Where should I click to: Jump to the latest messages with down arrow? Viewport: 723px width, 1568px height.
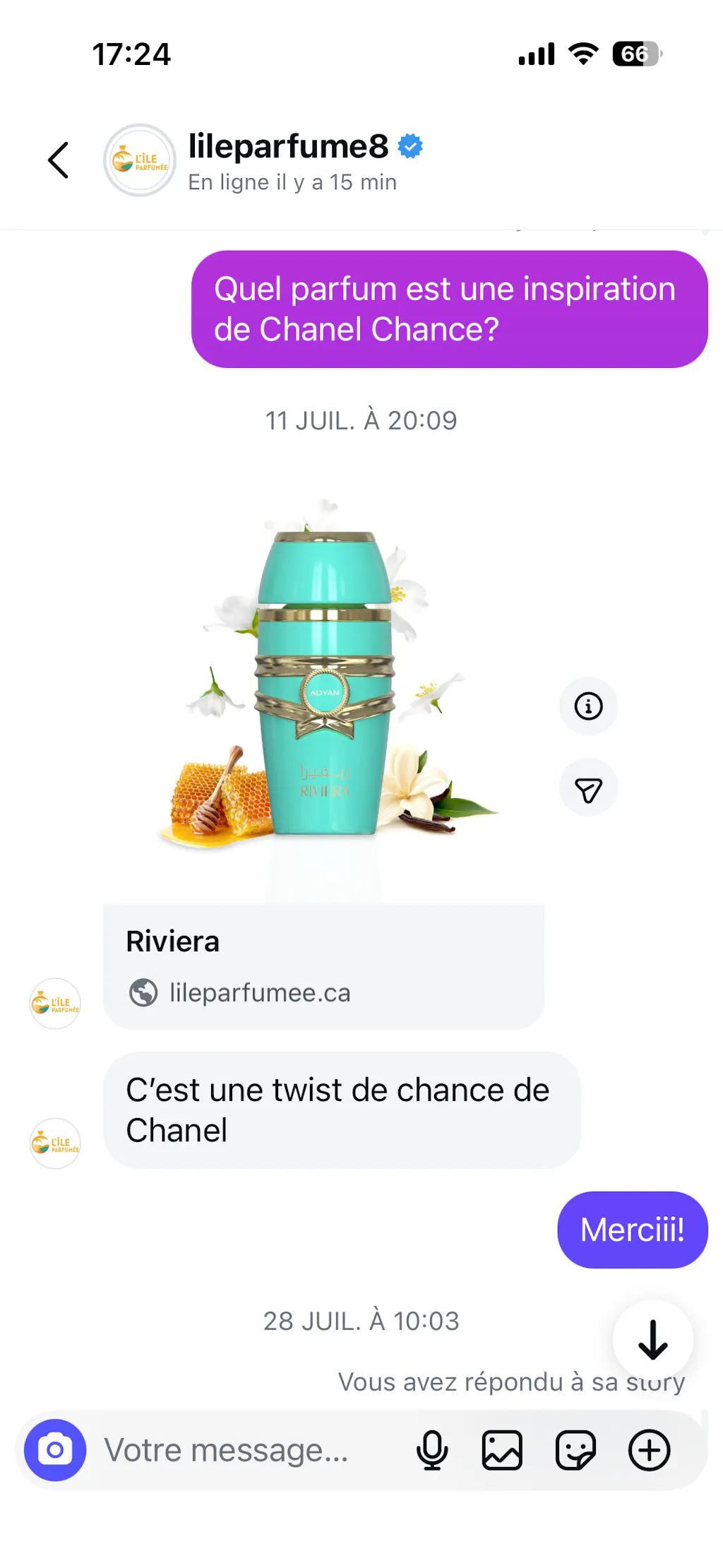tap(652, 1339)
